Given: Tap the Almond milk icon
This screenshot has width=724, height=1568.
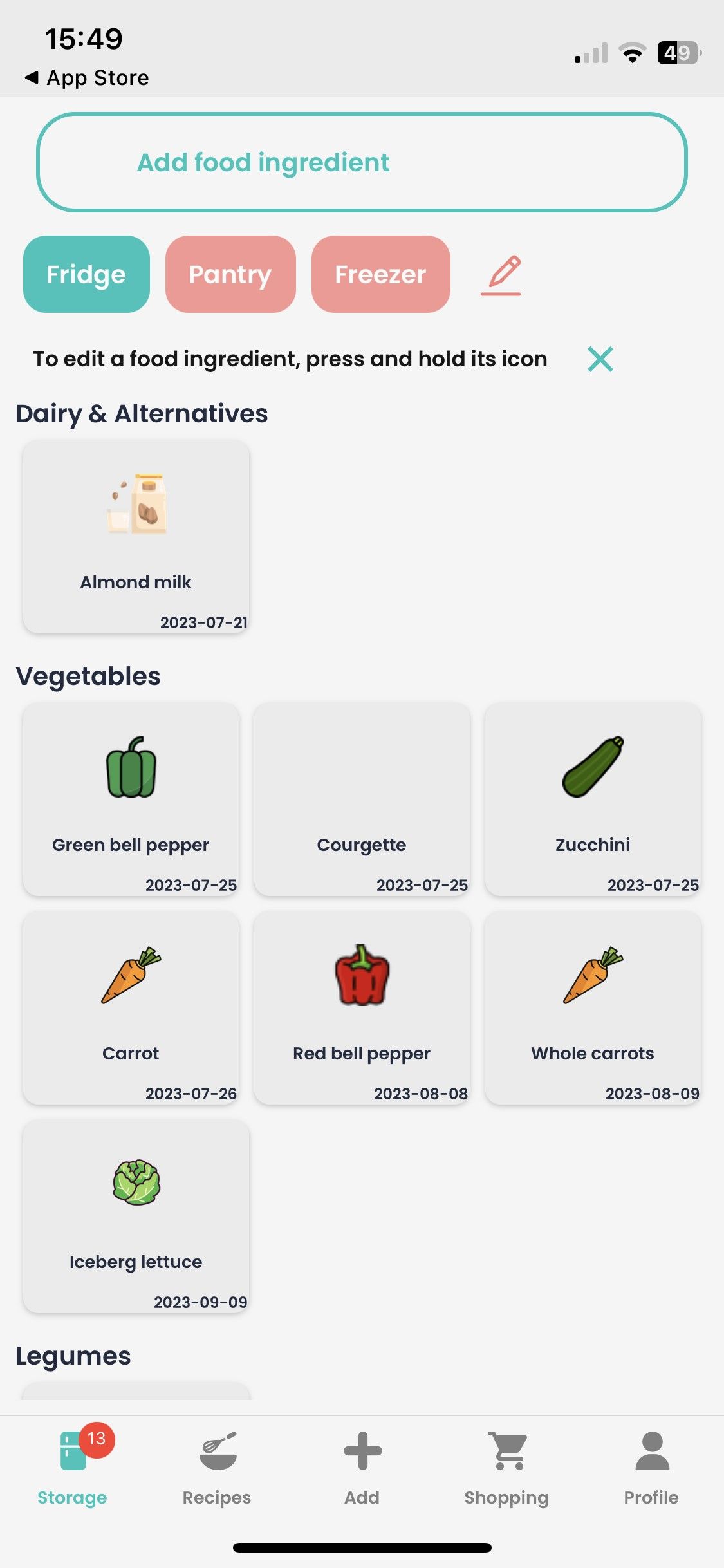Looking at the screenshot, I should point(135,505).
